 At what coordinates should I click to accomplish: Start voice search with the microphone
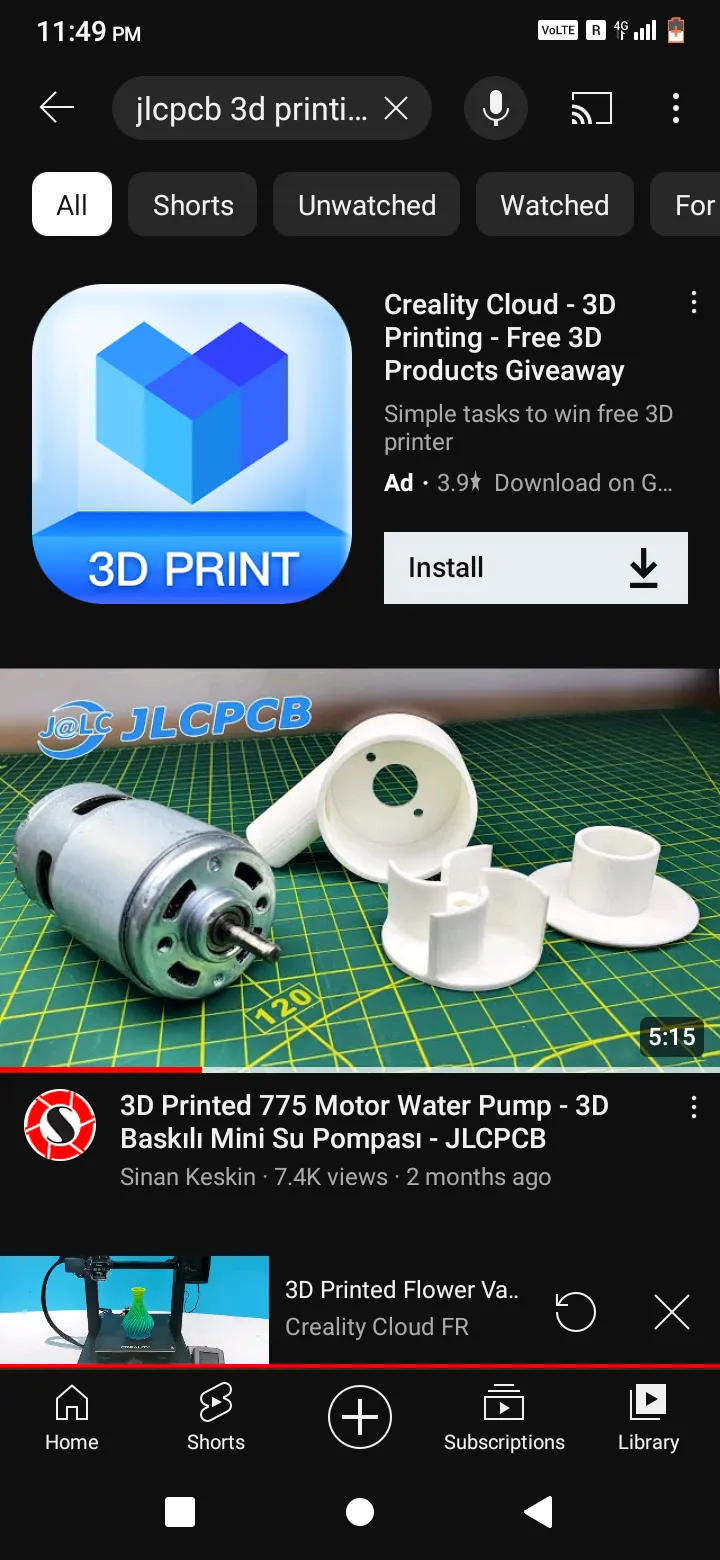496,108
